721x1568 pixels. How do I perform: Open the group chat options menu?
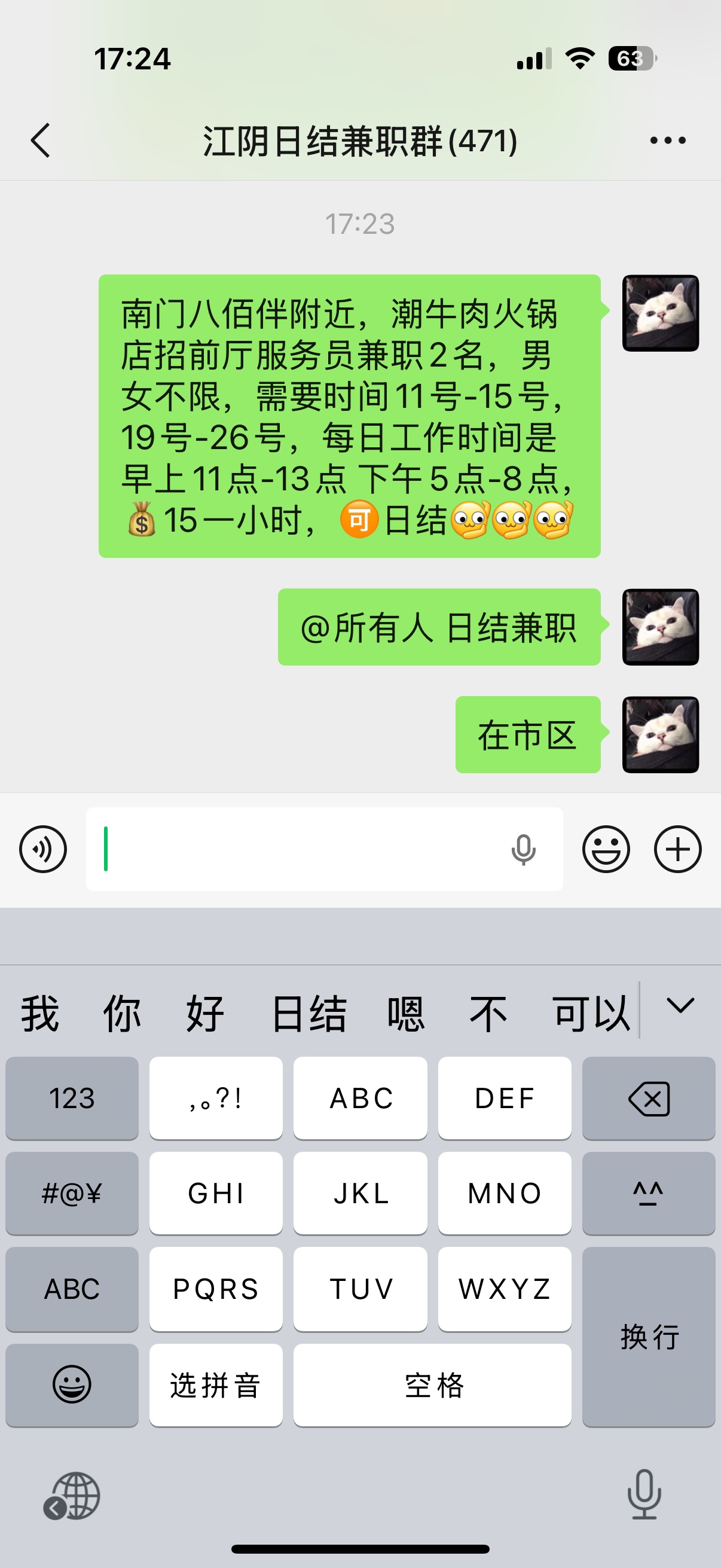coord(667,141)
